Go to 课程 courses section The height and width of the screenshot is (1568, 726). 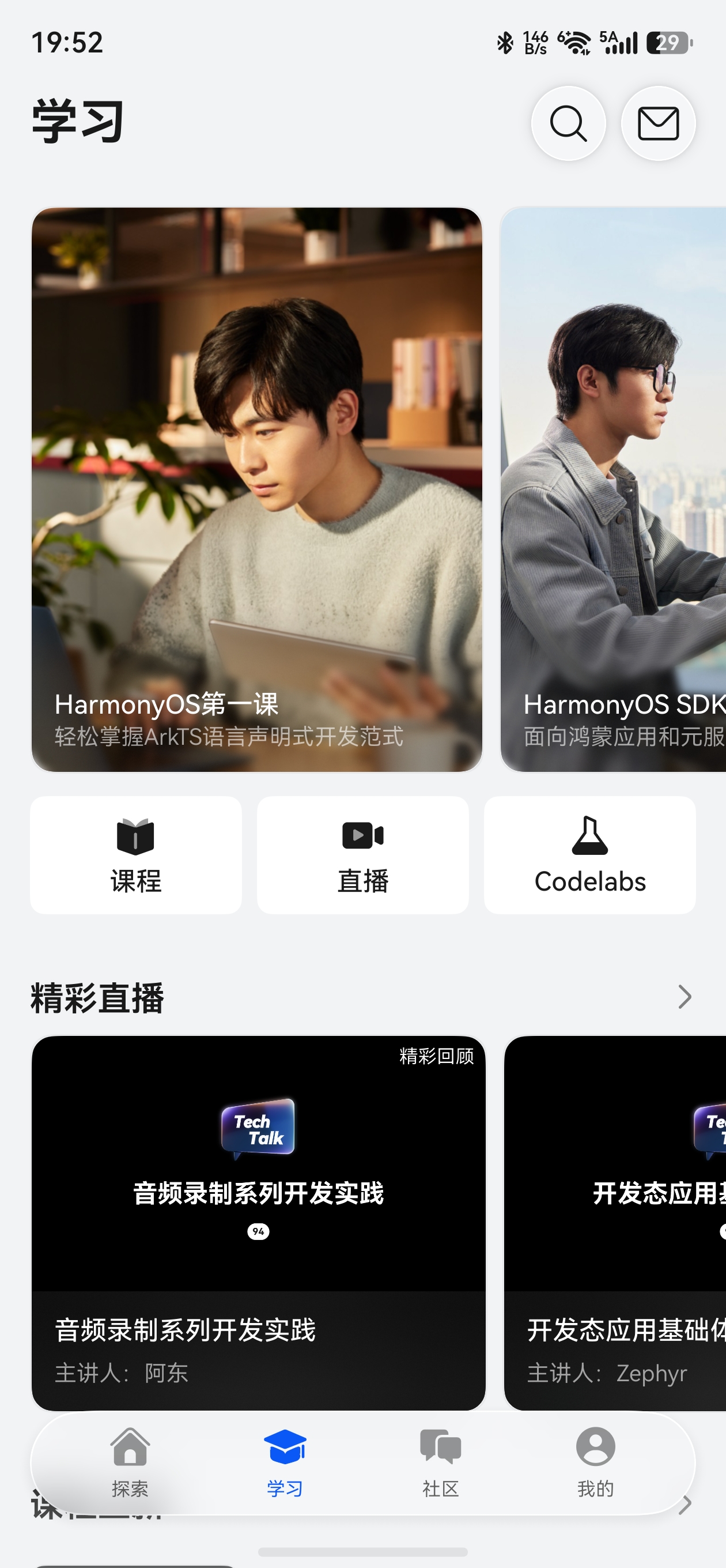[136, 854]
